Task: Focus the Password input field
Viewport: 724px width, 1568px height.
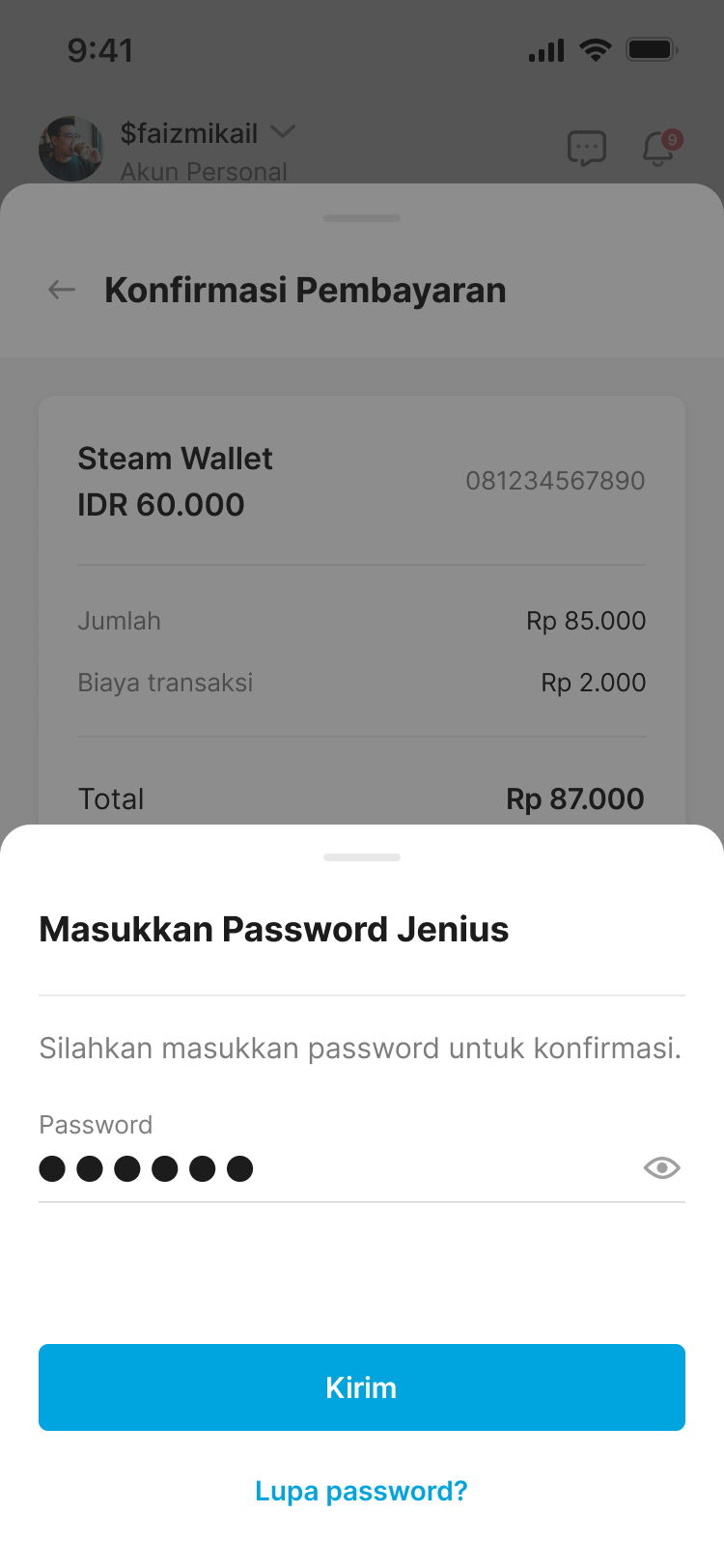Action: point(328,1169)
